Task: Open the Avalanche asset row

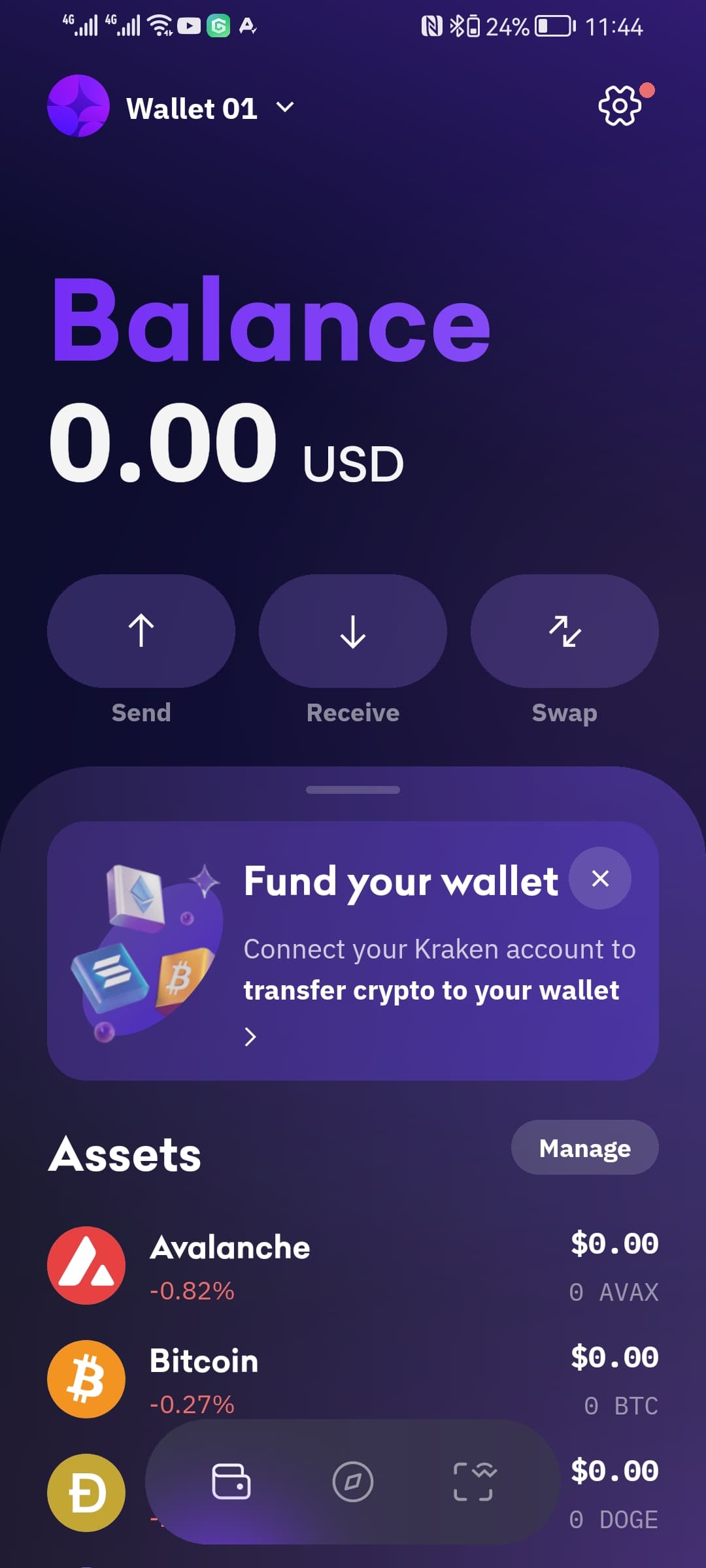Action: tap(353, 1266)
